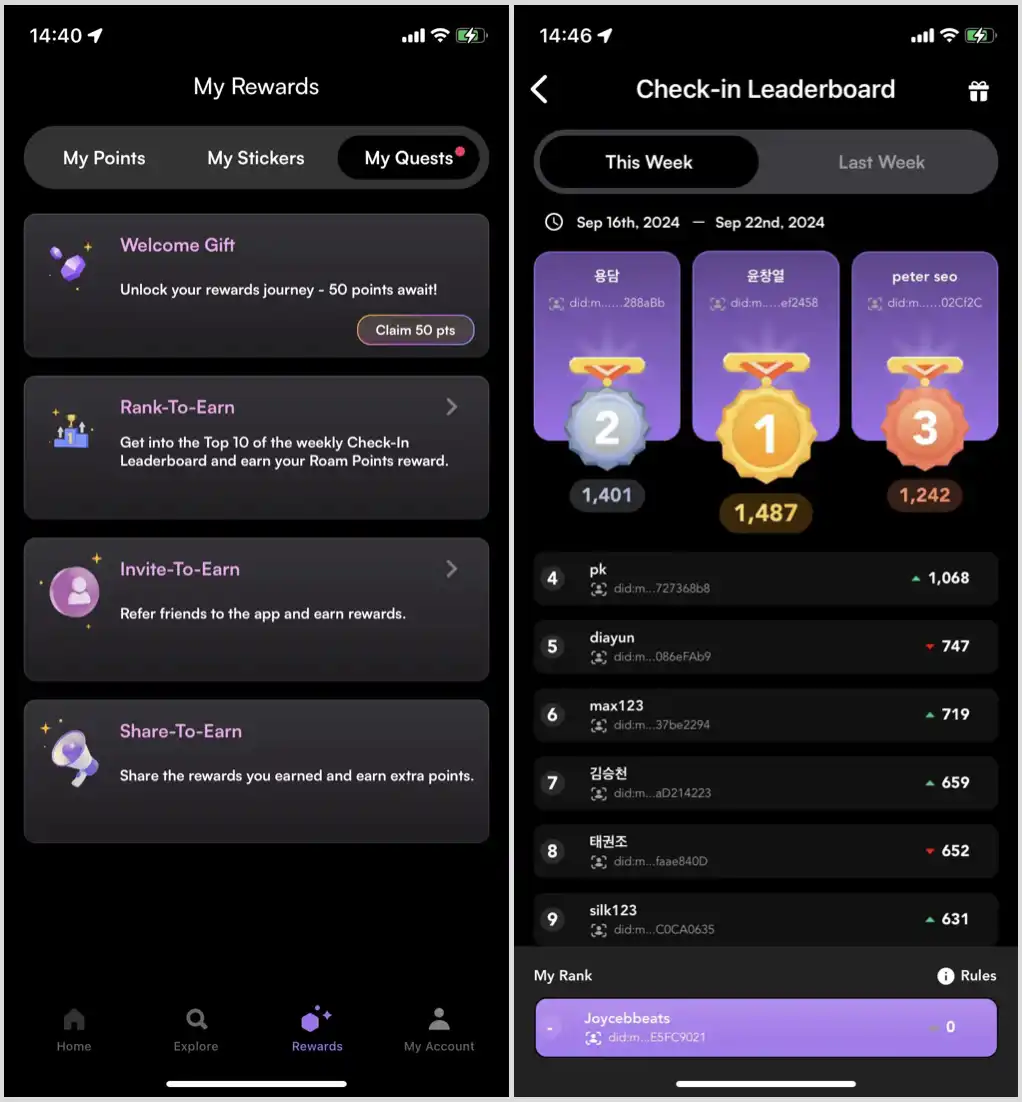Open rank 6 user max123

(765, 714)
